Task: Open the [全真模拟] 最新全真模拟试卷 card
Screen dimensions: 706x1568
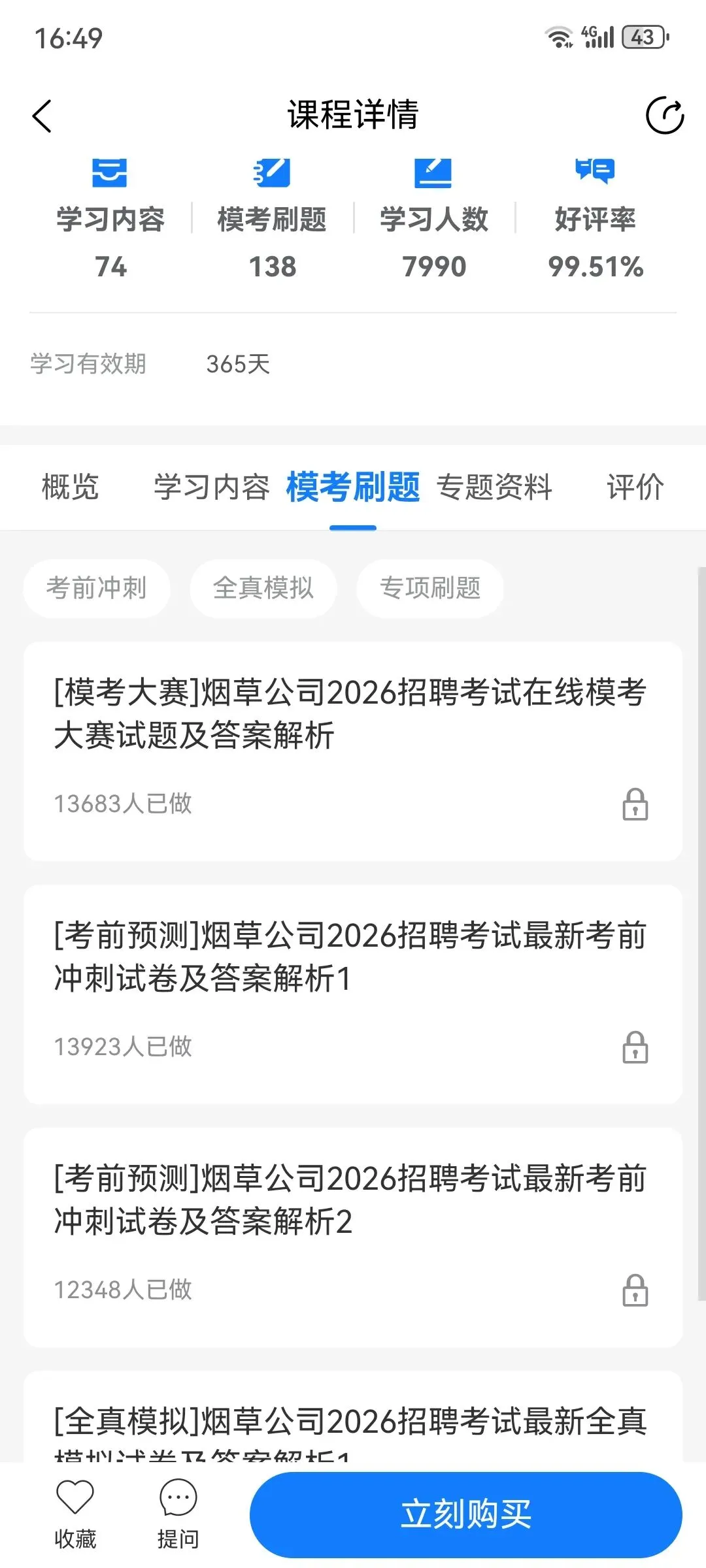Action: (x=353, y=1416)
